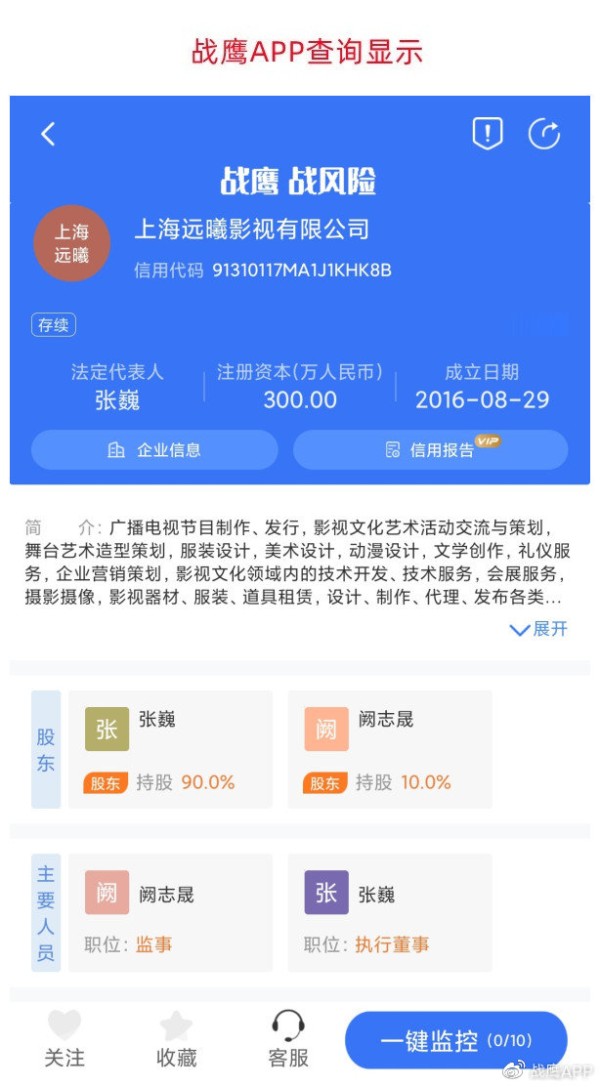Follow the company with 关注
This screenshot has width=600, height=1087.
click(64, 1039)
